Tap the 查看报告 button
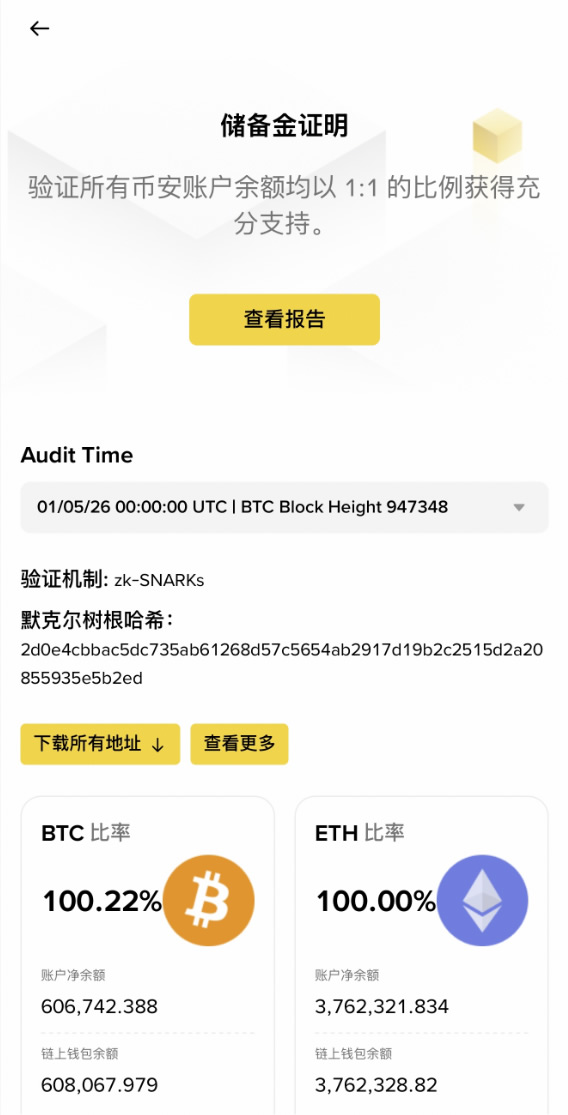The image size is (568, 1115). pos(284,319)
